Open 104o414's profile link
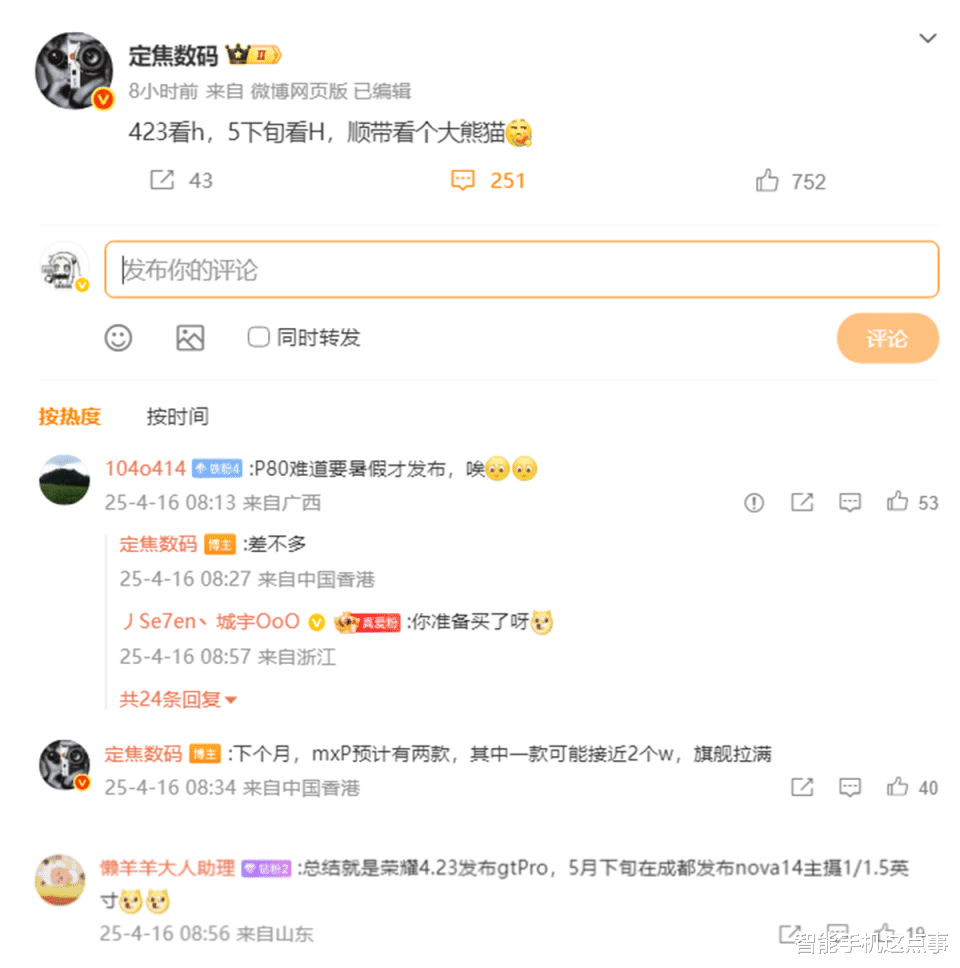The height and width of the screenshot is (968, 960). 145,468
